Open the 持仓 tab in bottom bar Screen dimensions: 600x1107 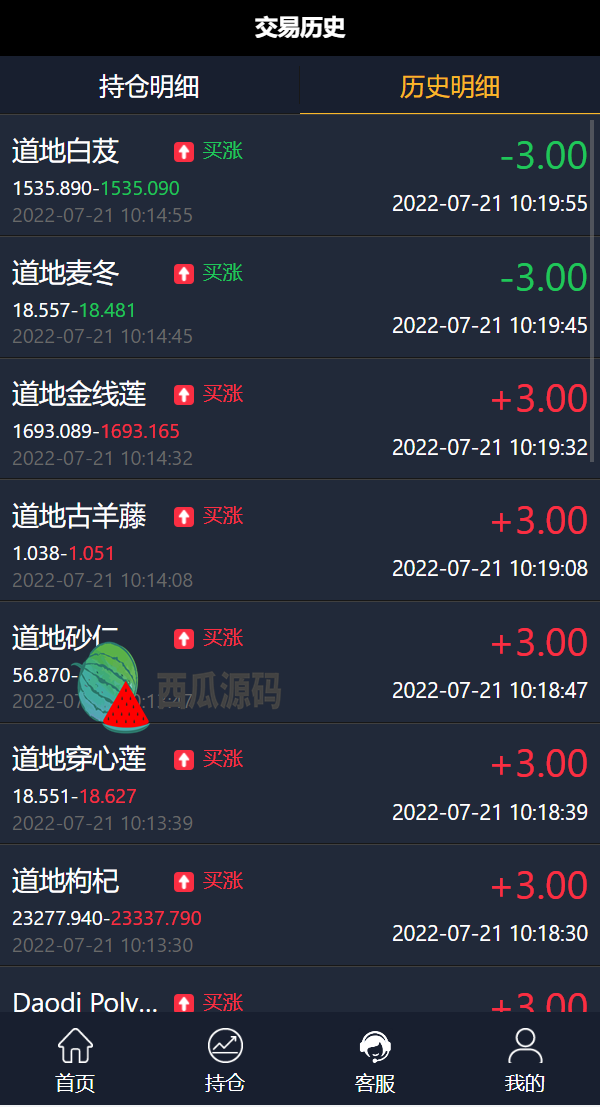pos(224,1060)
